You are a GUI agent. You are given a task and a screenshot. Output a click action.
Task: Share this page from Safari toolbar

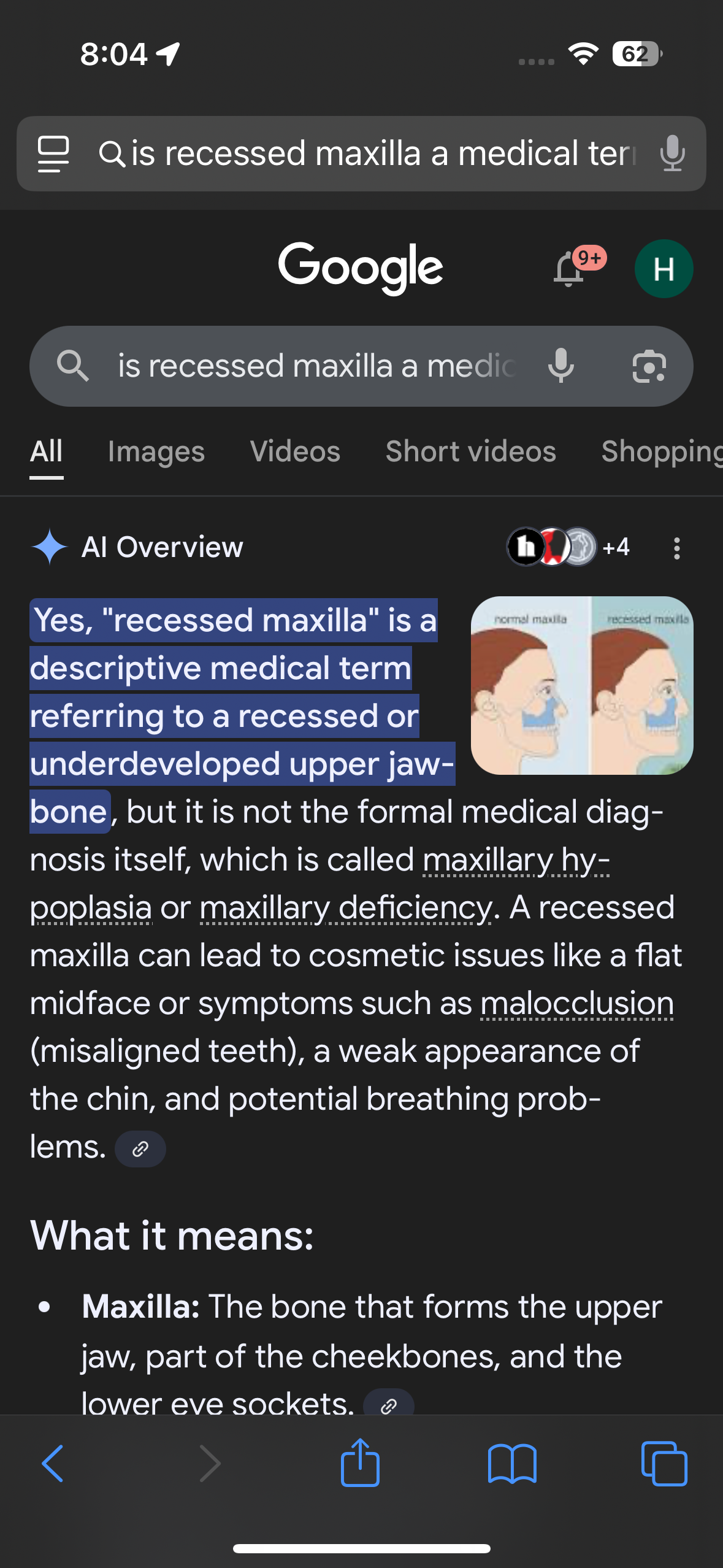pyautogui.click(x=360, y=1463)
